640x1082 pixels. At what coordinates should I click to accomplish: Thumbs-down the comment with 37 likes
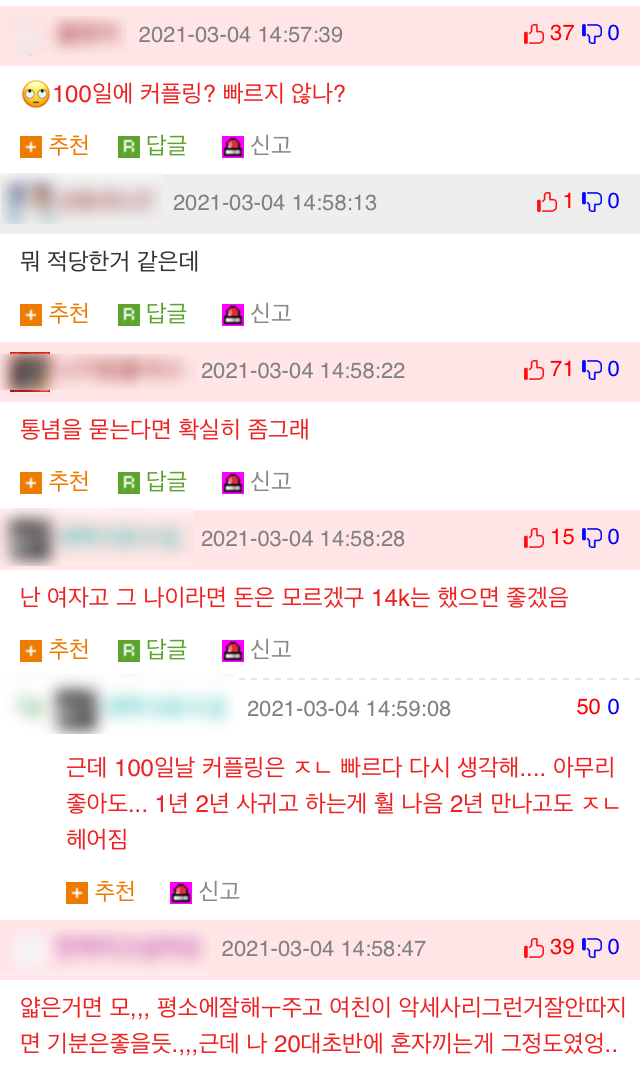coord(592,34)
